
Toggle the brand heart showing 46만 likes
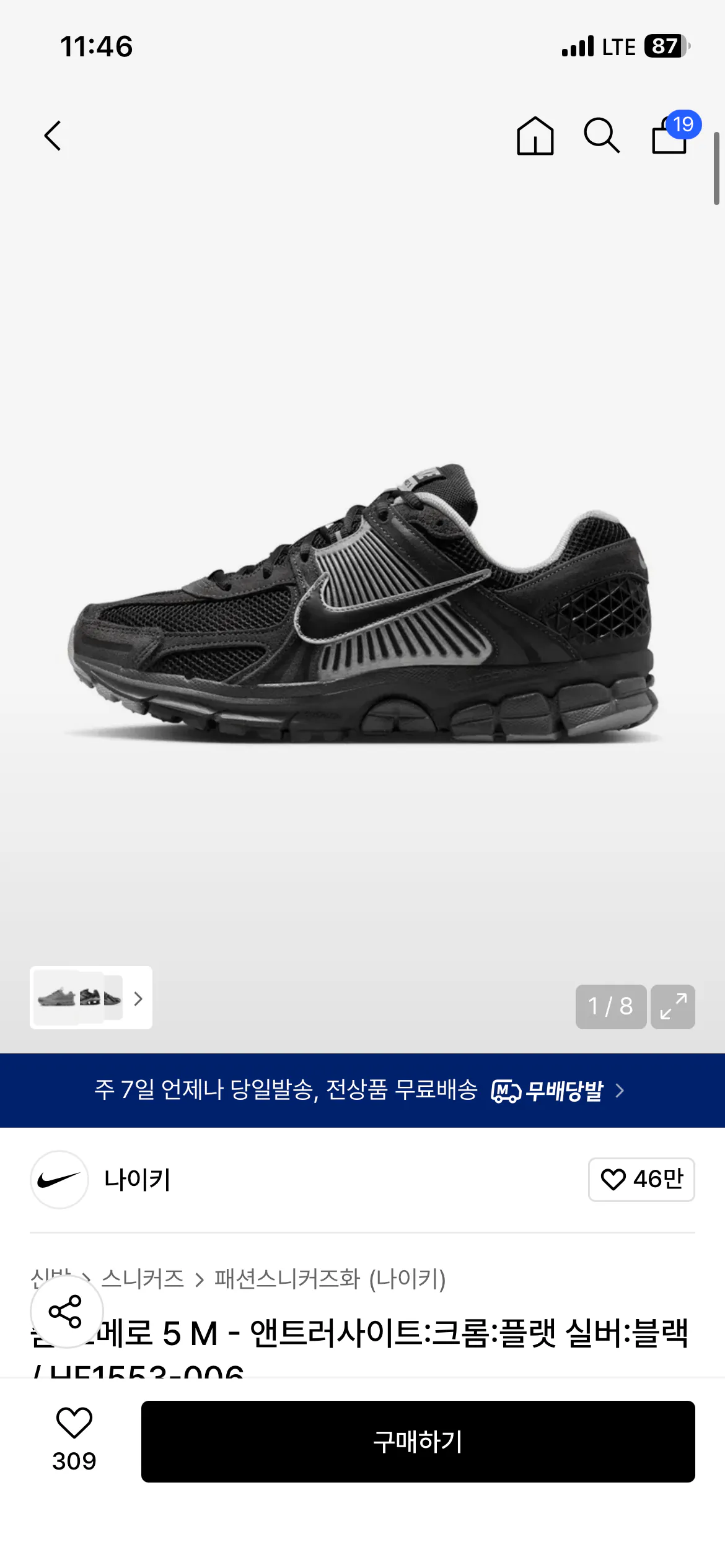pos(640,1180)
